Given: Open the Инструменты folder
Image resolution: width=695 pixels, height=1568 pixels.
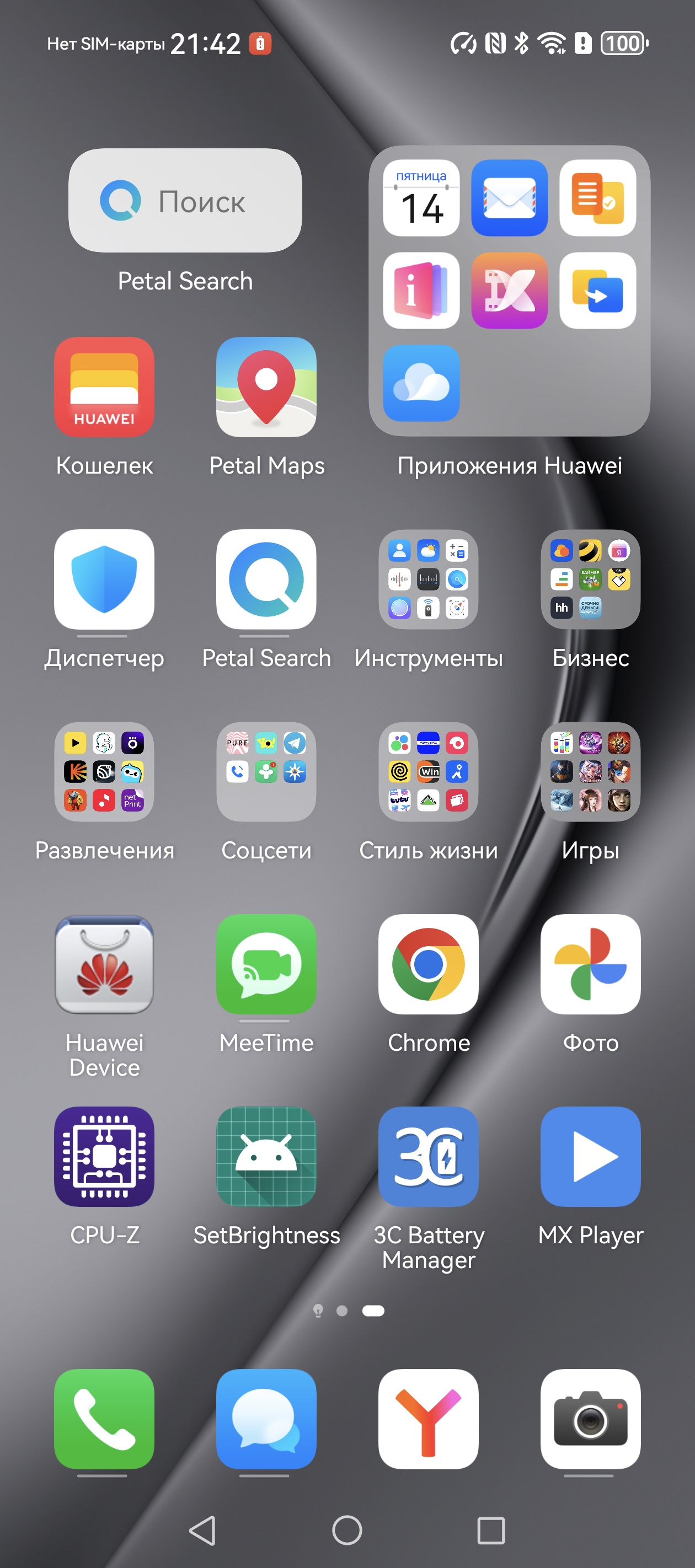Looking at the screenshot, I should (x=428, y=579).
